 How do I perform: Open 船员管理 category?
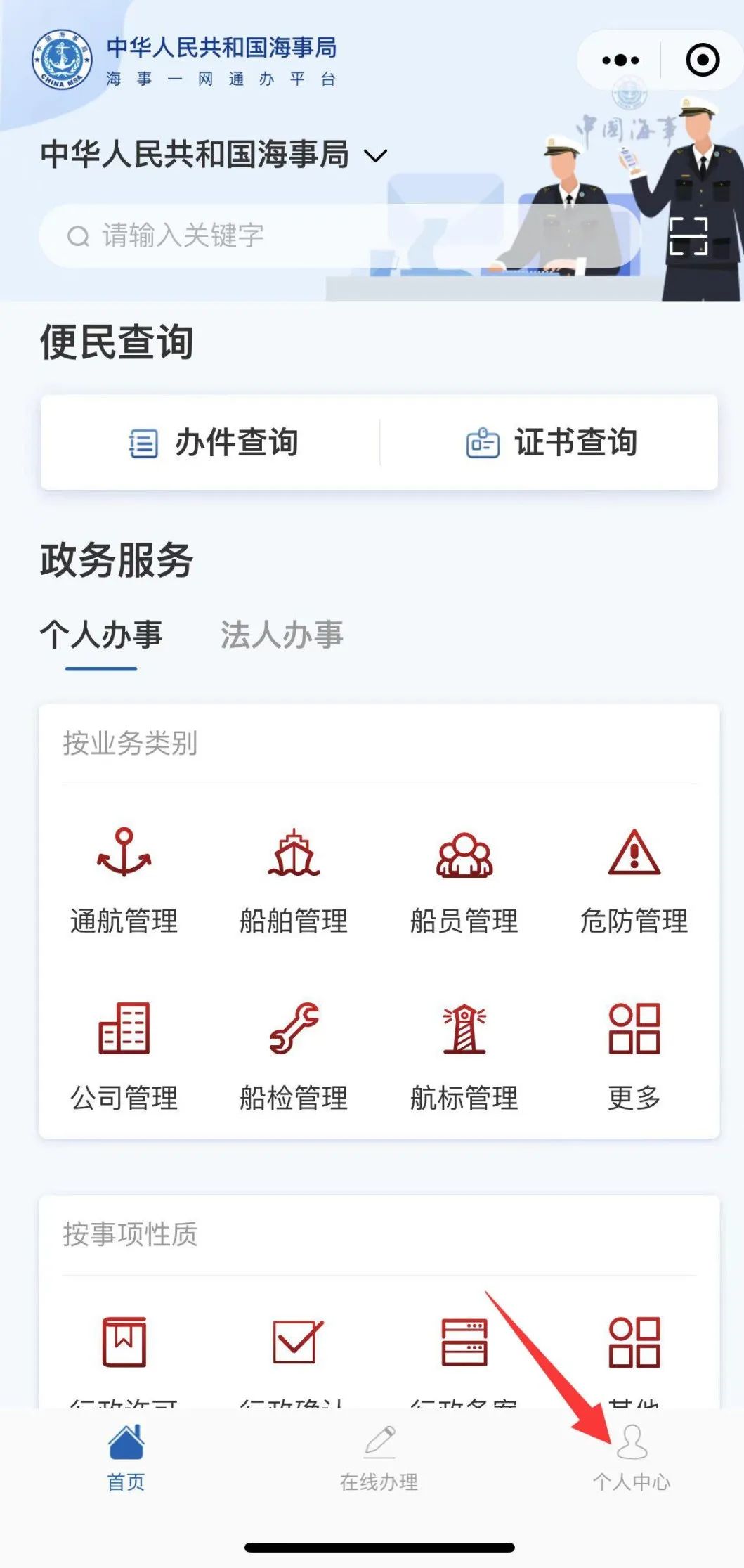click(464, 881)
